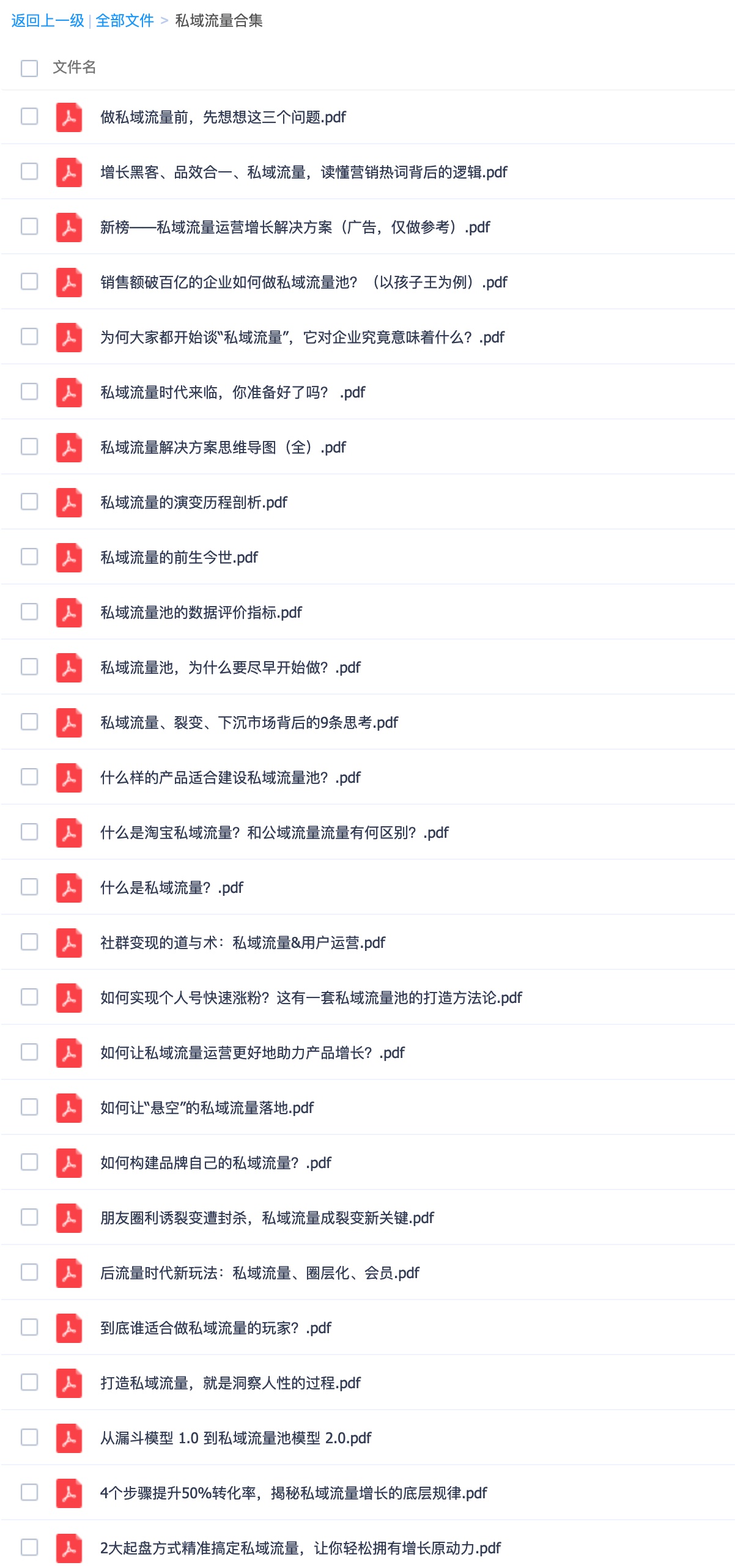This screenshot has width=735, height=1568.
Task: Open 如何让"悬空"的私域流量落地.pdf
Action: (x=207, y=1108)
